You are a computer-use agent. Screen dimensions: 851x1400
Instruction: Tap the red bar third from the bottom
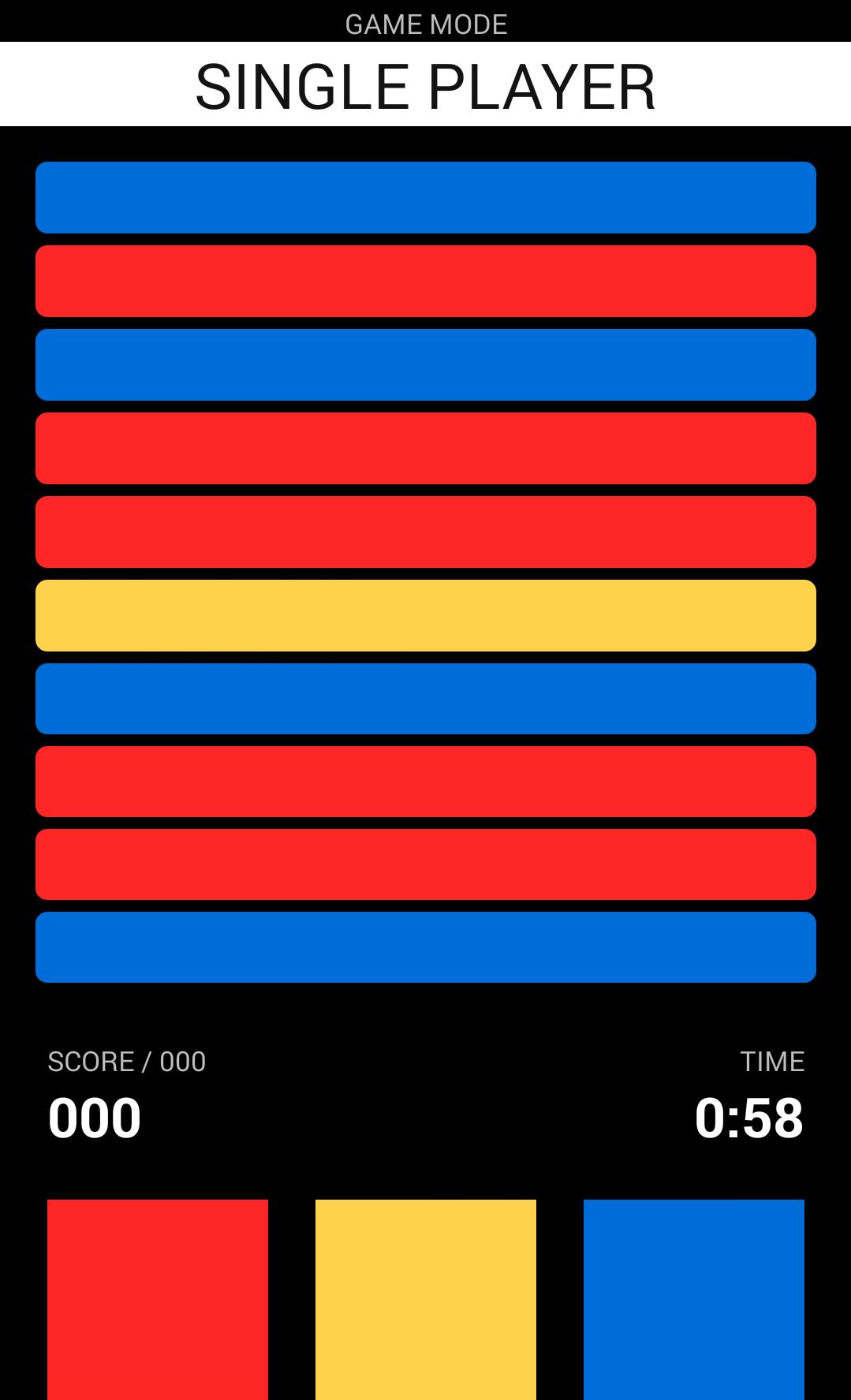(x=426, y=781)
